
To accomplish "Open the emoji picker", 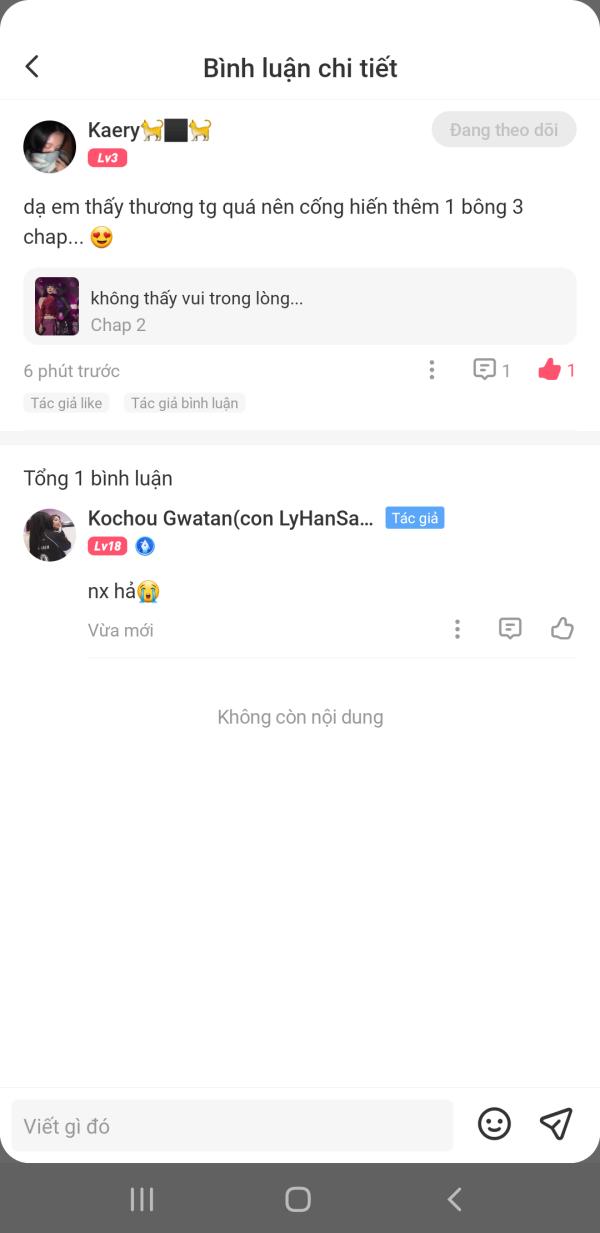I will tap(494, 1124).
